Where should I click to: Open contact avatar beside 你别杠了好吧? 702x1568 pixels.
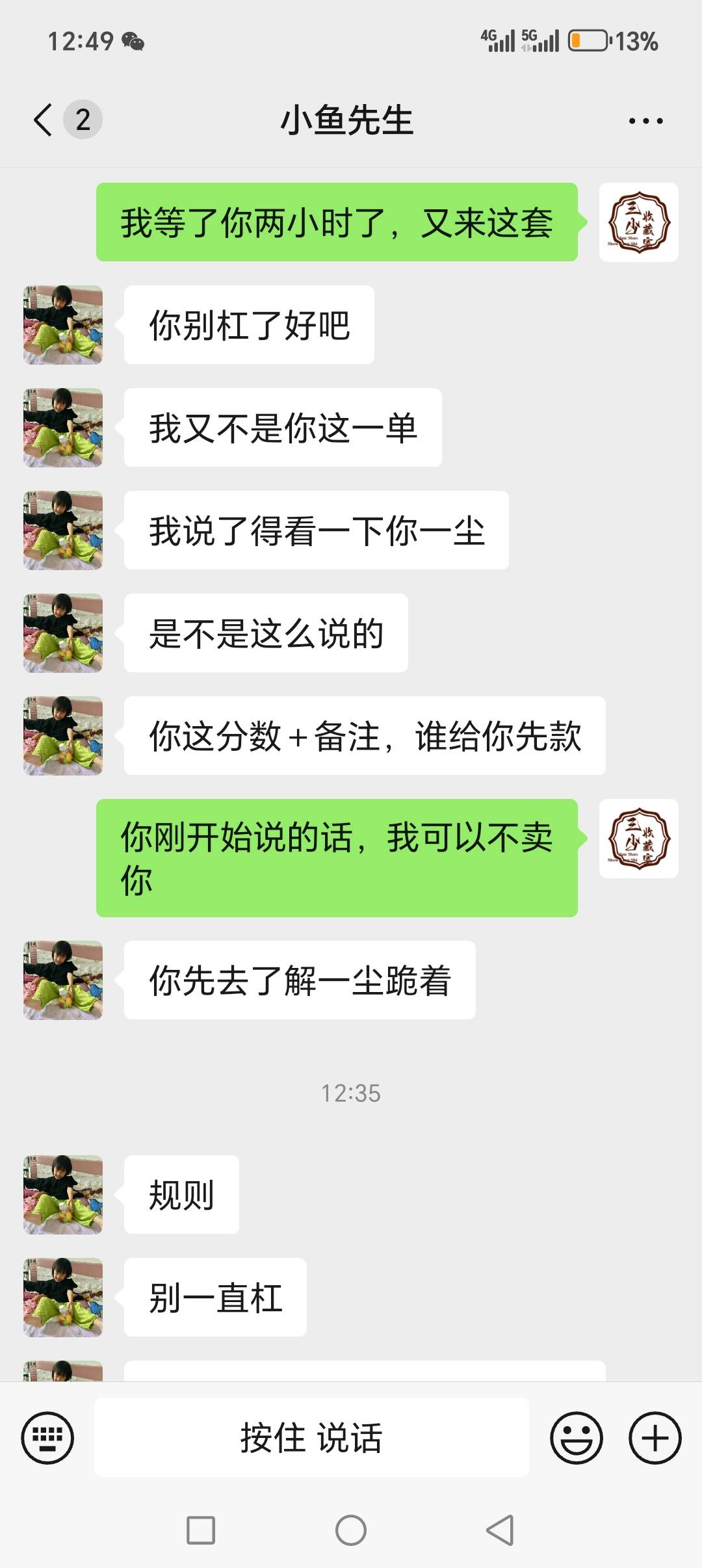pos(63,324)
